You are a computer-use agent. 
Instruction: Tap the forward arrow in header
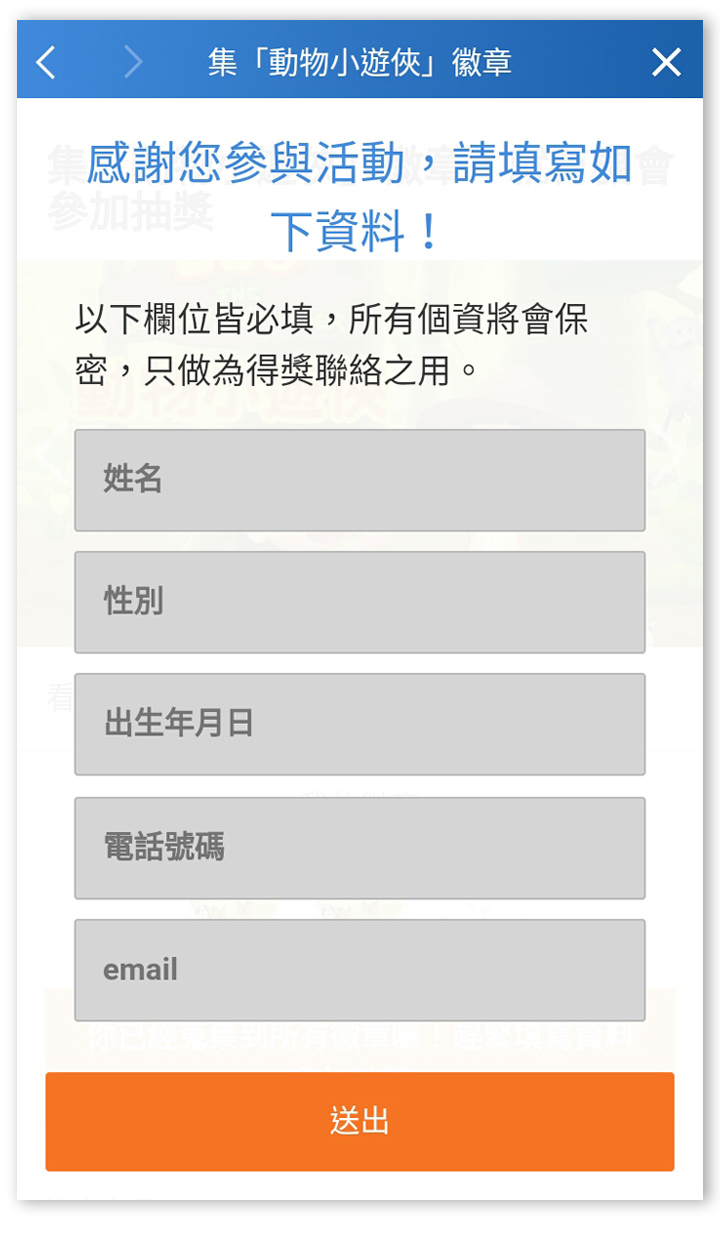(x=133, y=63)
